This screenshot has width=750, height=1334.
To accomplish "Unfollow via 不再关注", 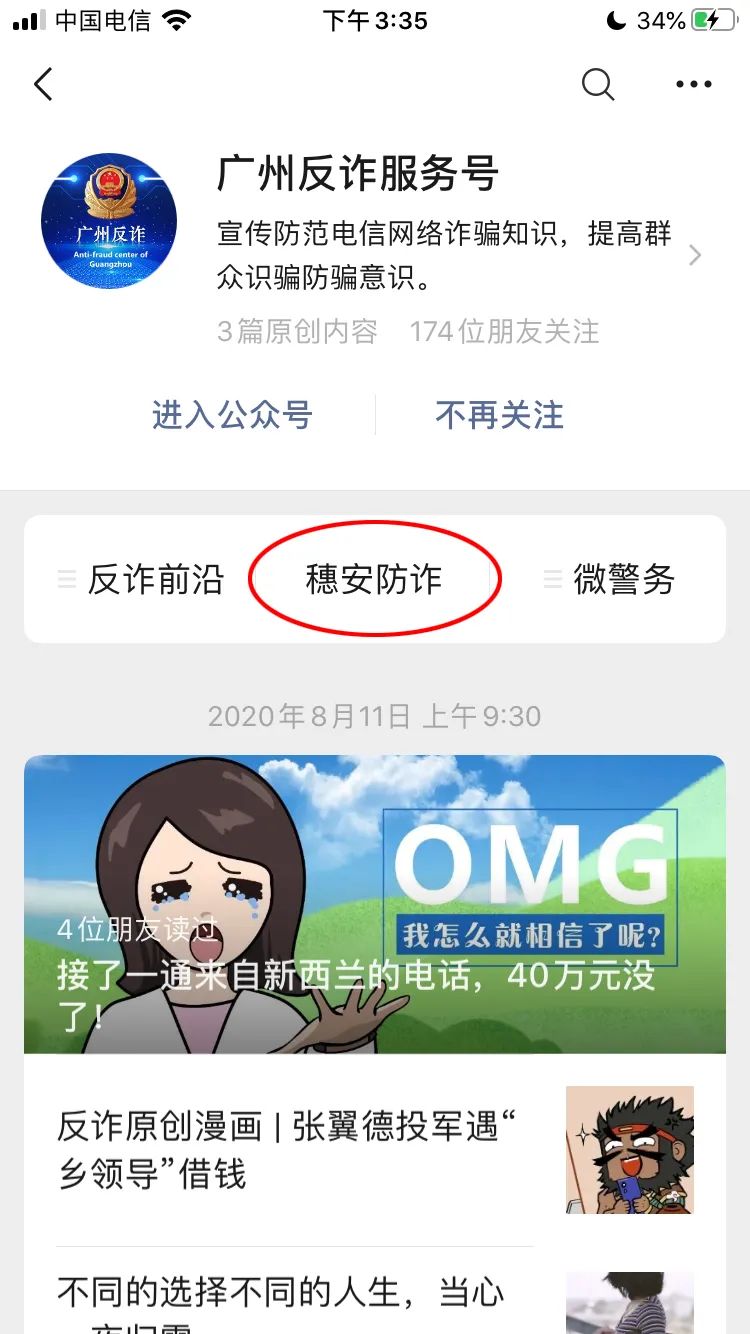I will [499, 415].
